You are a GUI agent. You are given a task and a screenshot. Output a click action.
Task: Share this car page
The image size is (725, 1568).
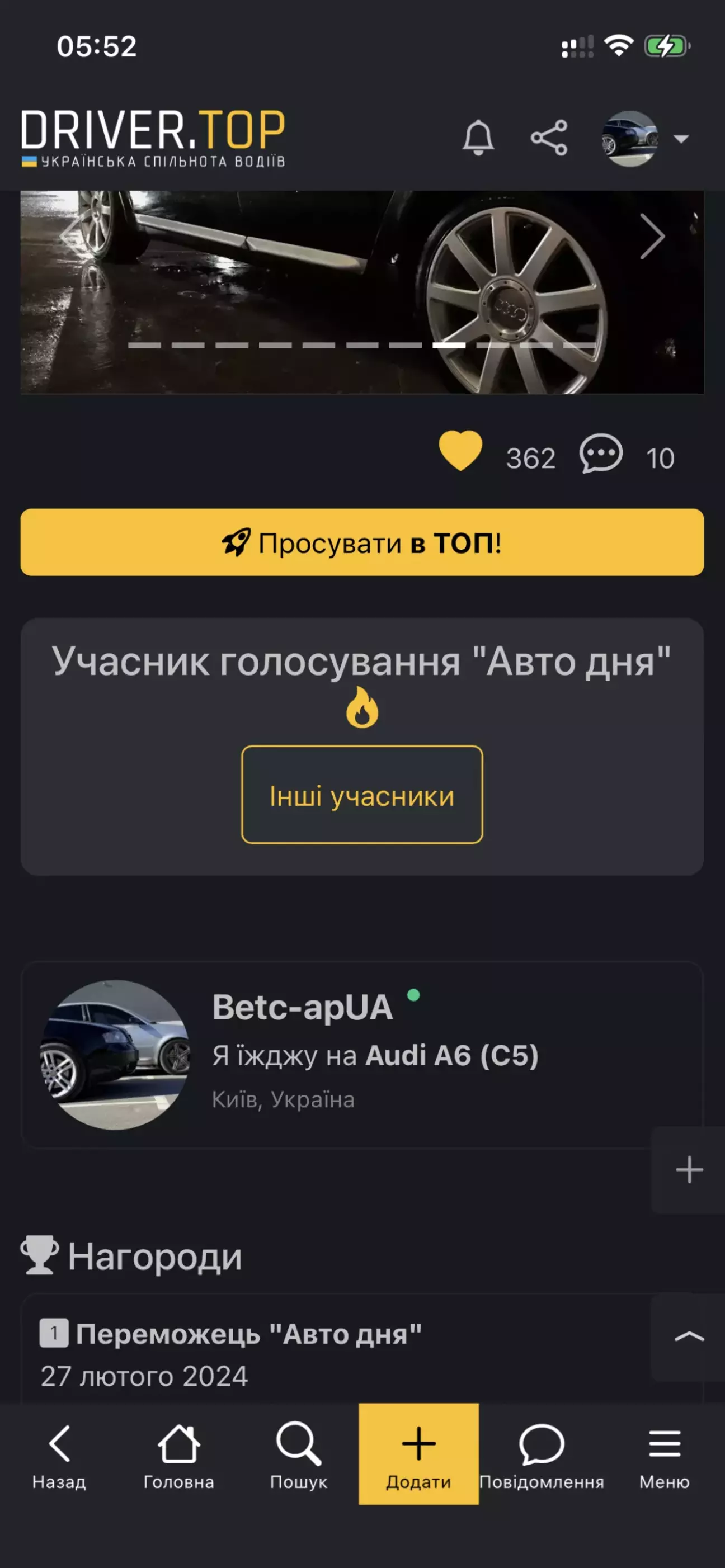[x=549, y=138]
